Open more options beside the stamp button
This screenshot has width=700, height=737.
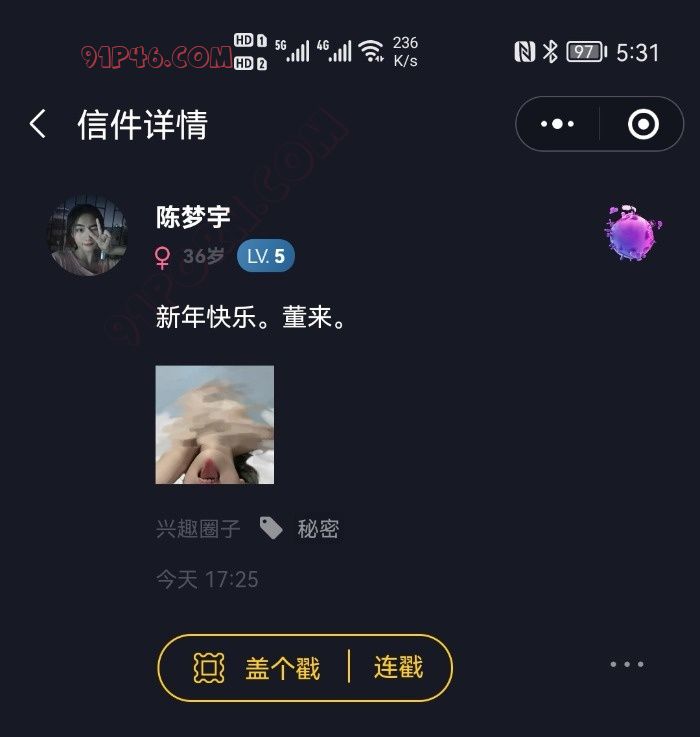pos(627,665)
